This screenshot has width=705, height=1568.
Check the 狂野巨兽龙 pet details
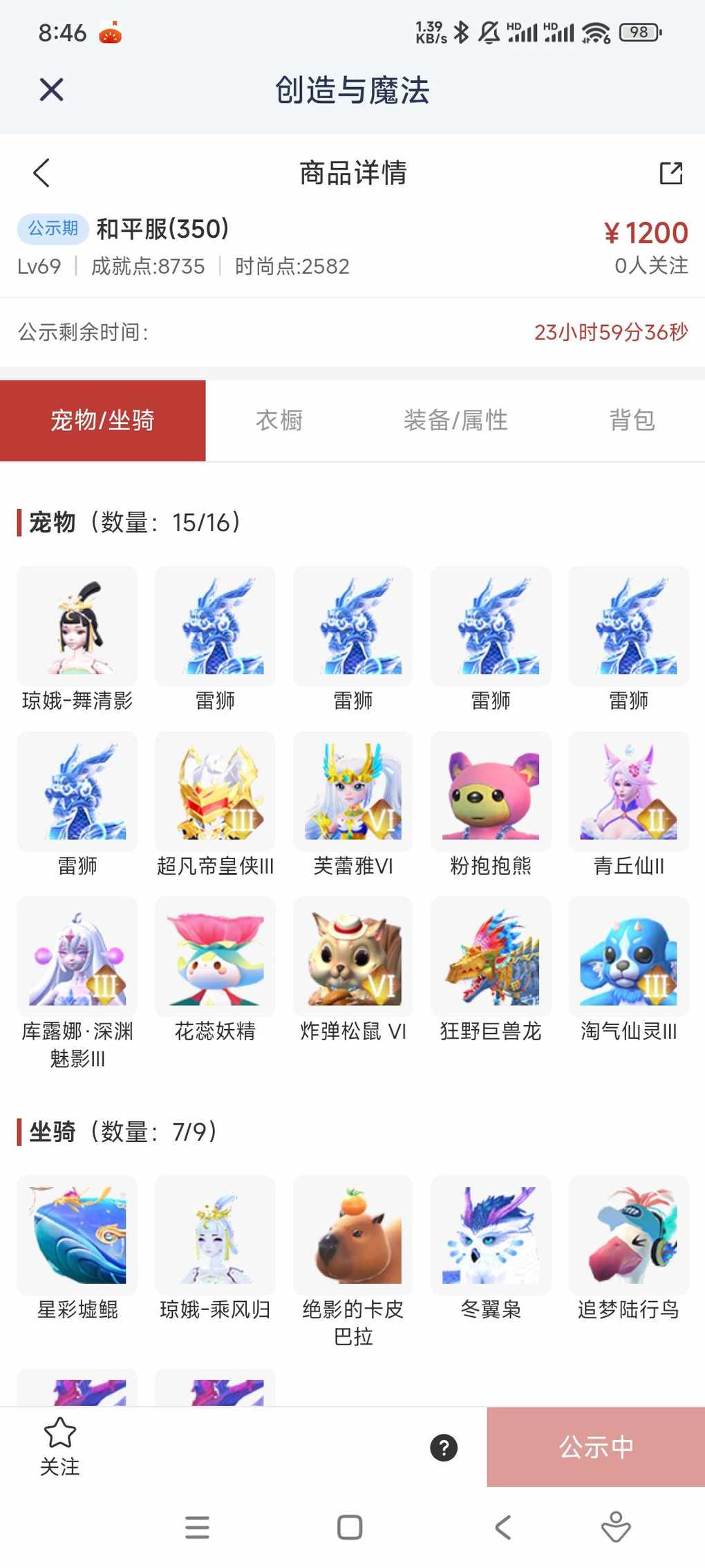coord(491,957)
